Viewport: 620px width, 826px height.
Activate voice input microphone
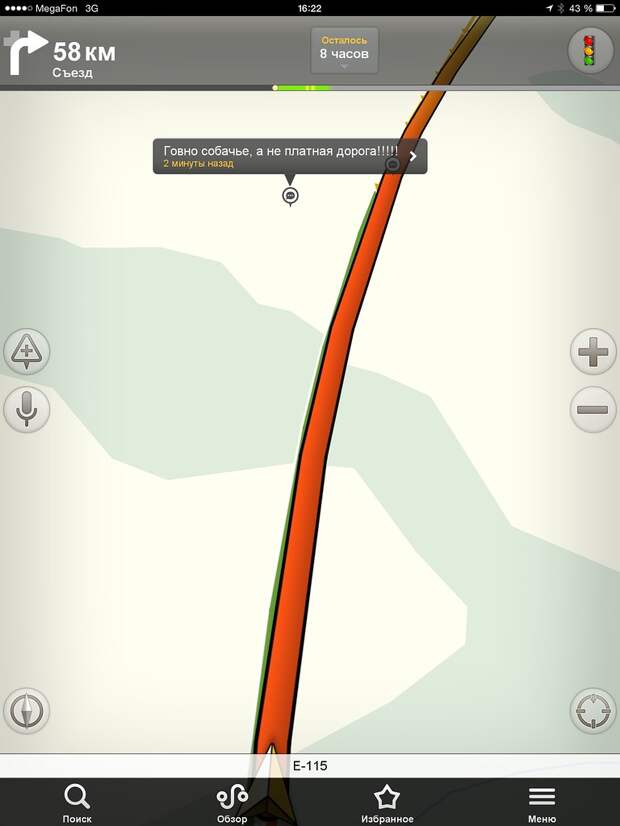pos(27,409)
